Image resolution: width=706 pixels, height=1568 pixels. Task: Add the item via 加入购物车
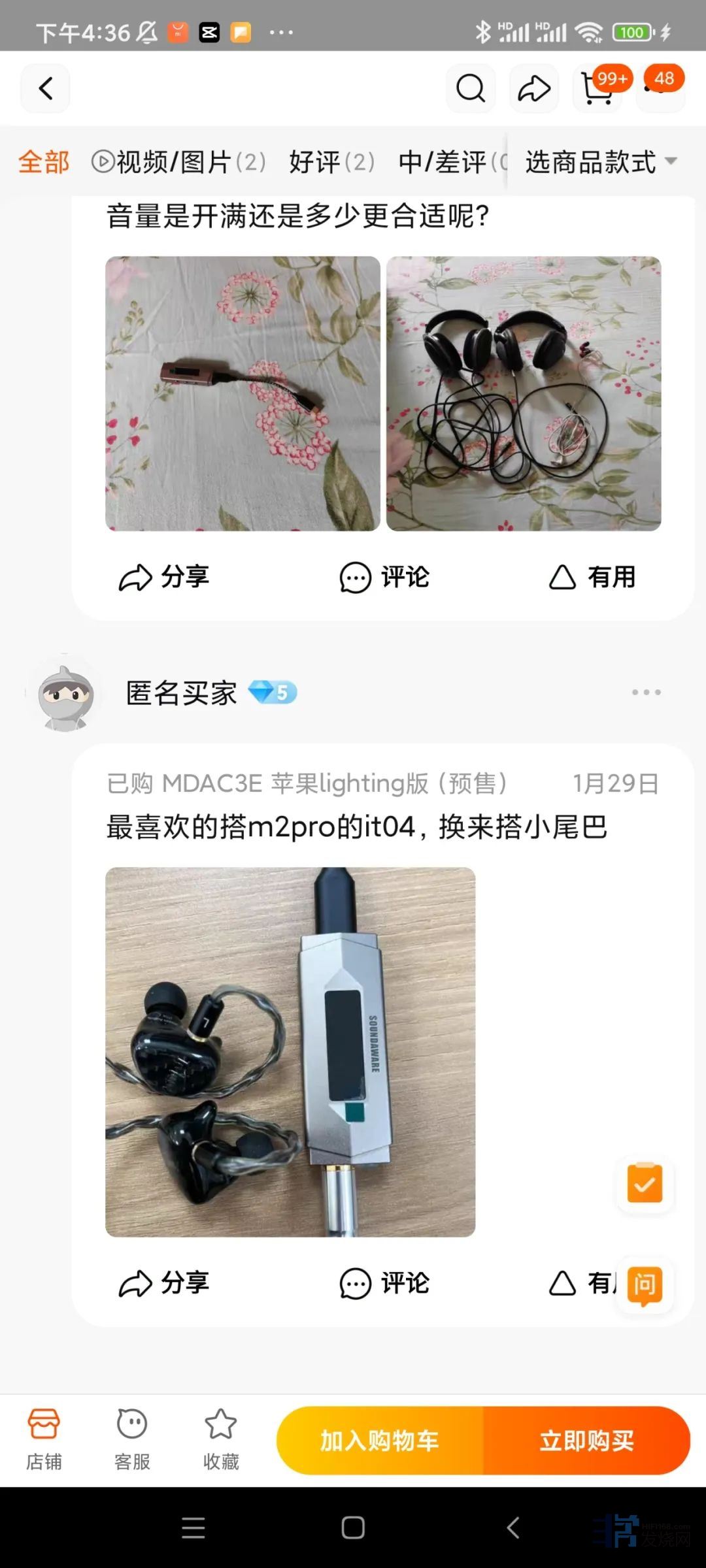pyautogui.click(x=380, y=1440)
